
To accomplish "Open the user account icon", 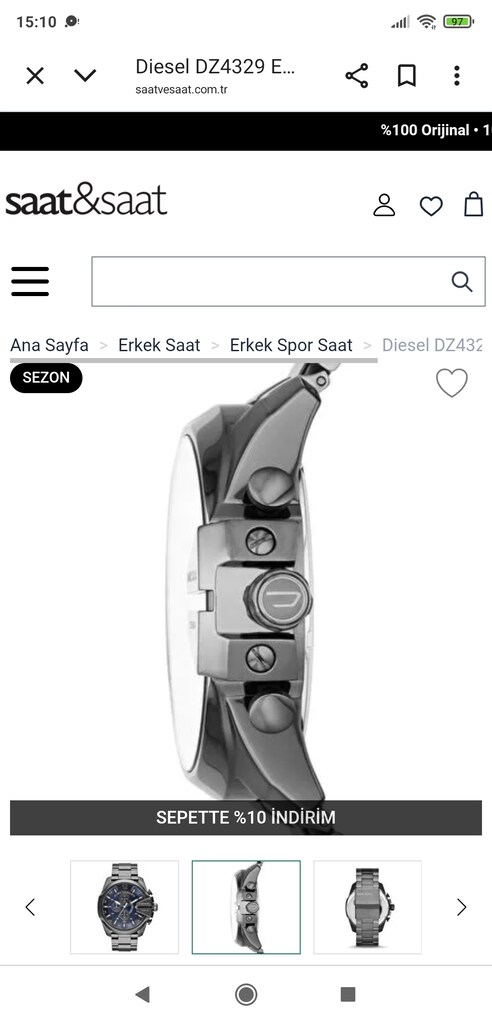I will [x=384, y=205].
